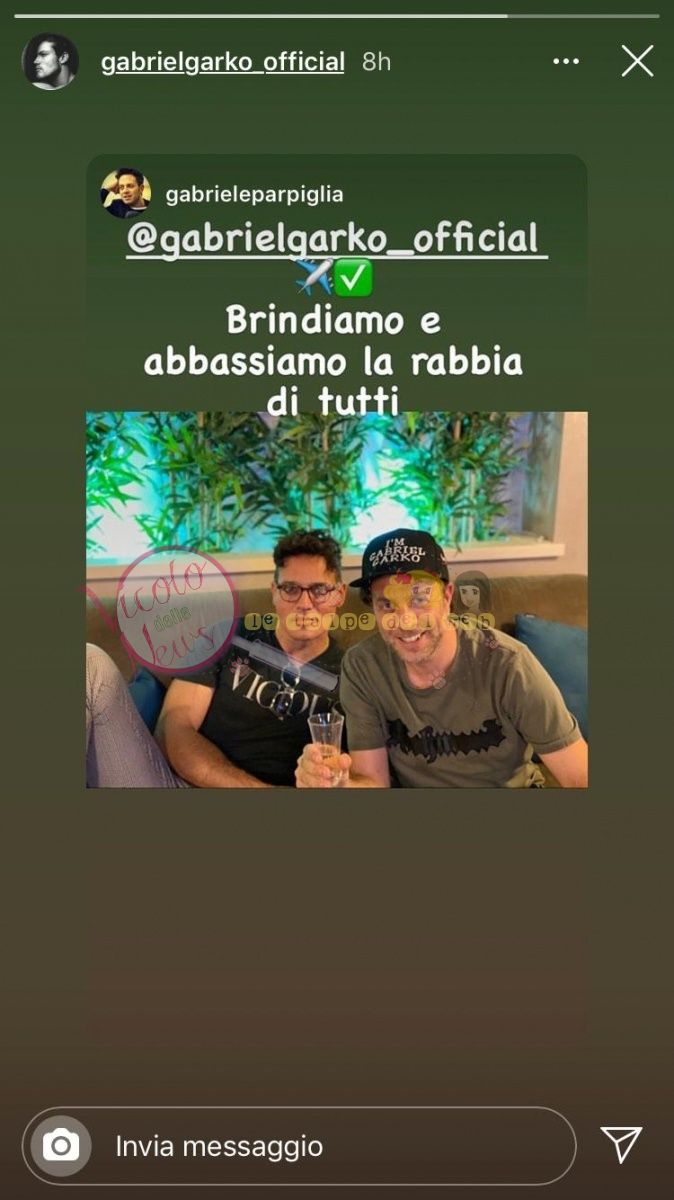Open camera to reply with photo
674x1200 pixels.
(x=61, y=1145)
